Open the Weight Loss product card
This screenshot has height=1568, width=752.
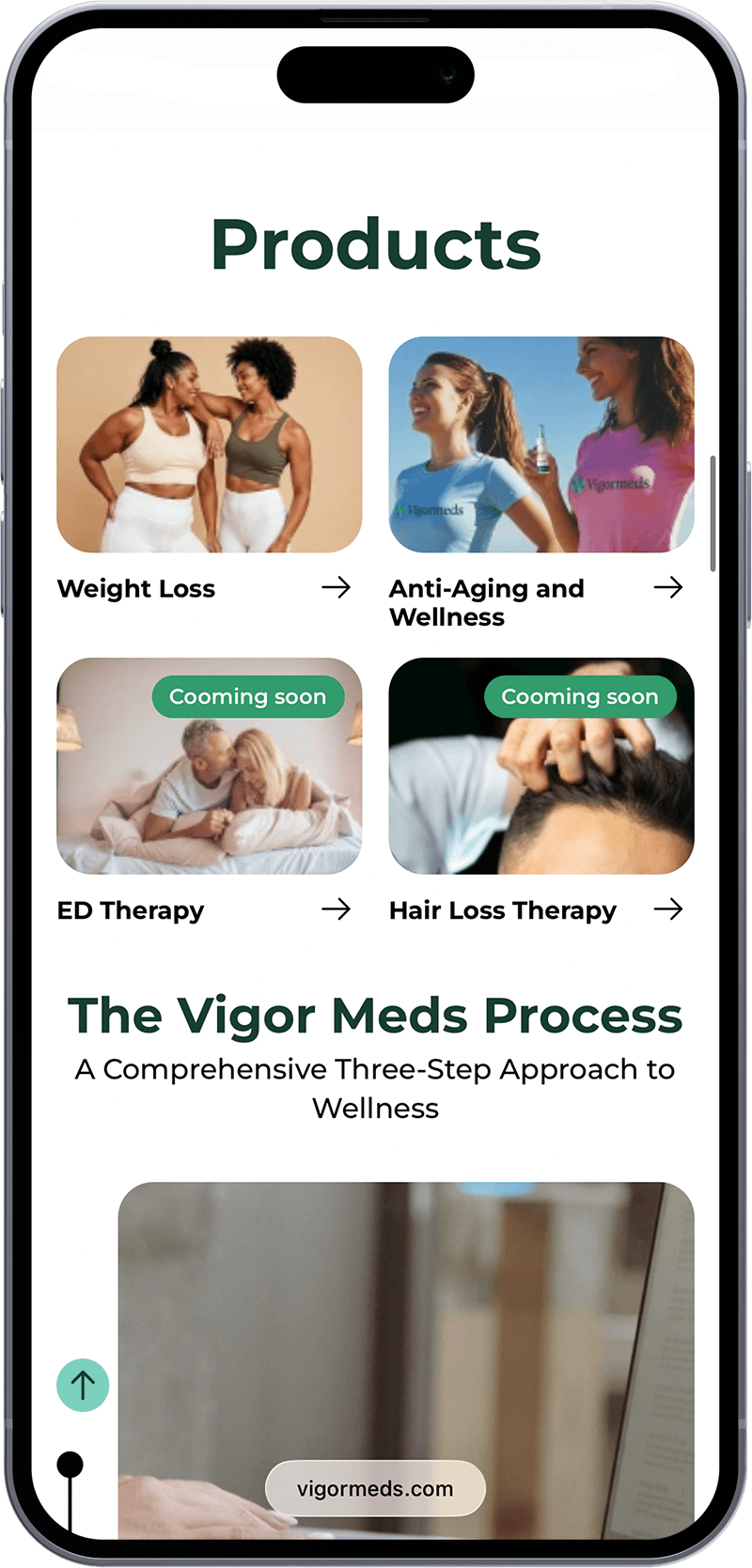(209, 445)
